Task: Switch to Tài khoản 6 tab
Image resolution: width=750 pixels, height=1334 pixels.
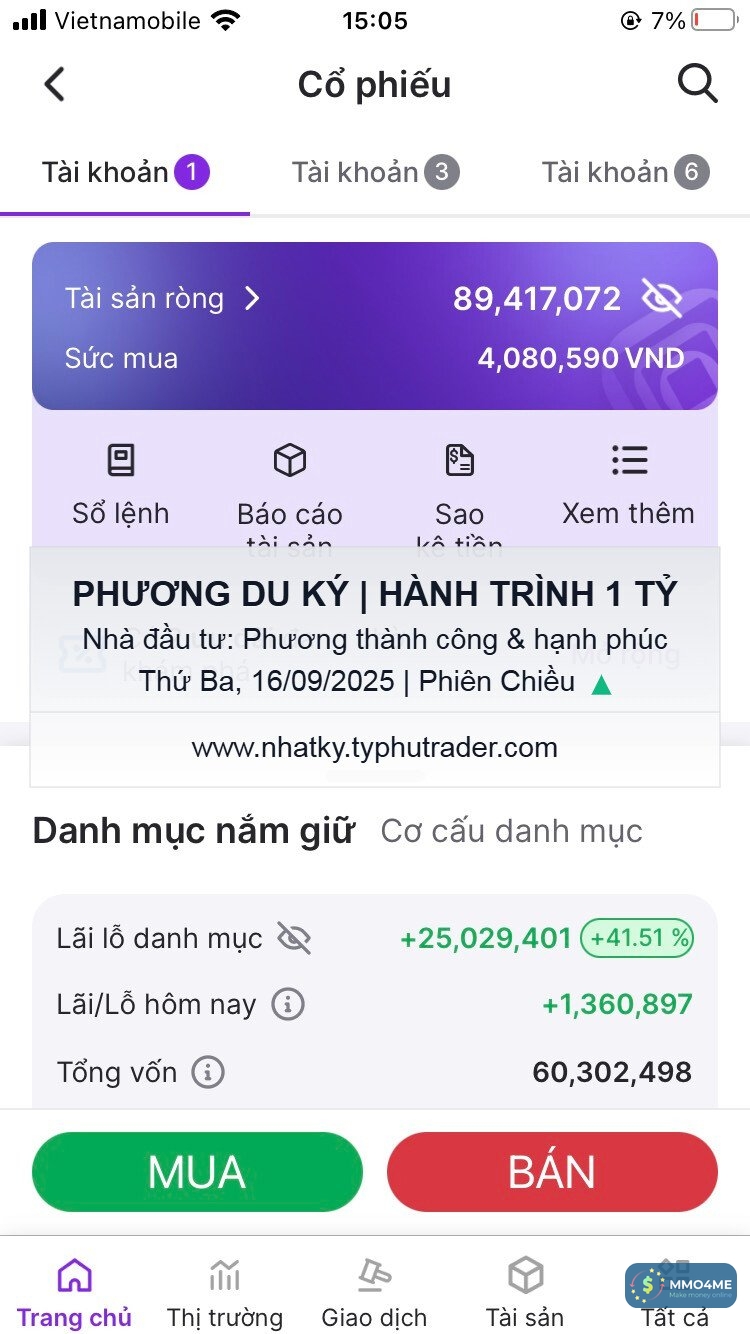Action: coord(625,173)
